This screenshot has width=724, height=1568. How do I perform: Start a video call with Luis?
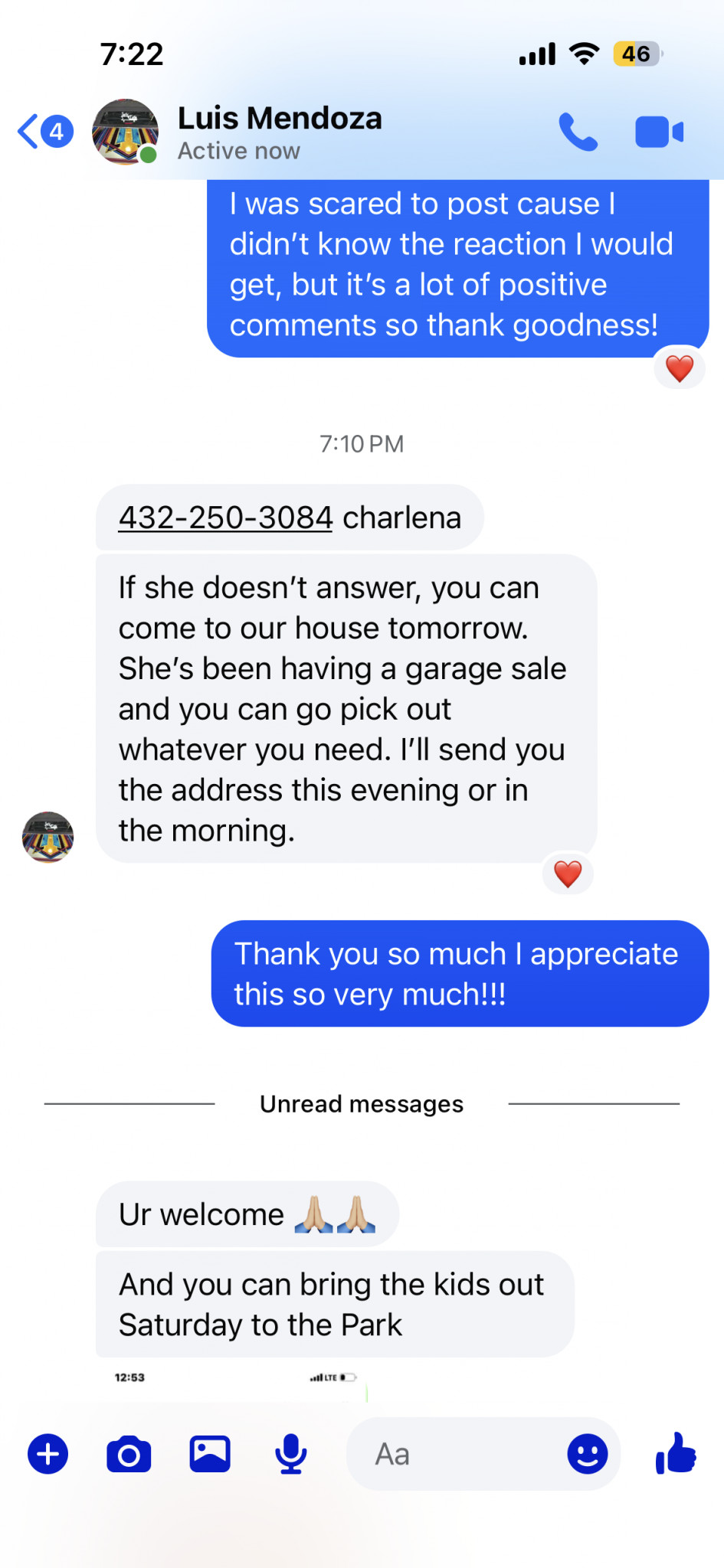[659, 132]
